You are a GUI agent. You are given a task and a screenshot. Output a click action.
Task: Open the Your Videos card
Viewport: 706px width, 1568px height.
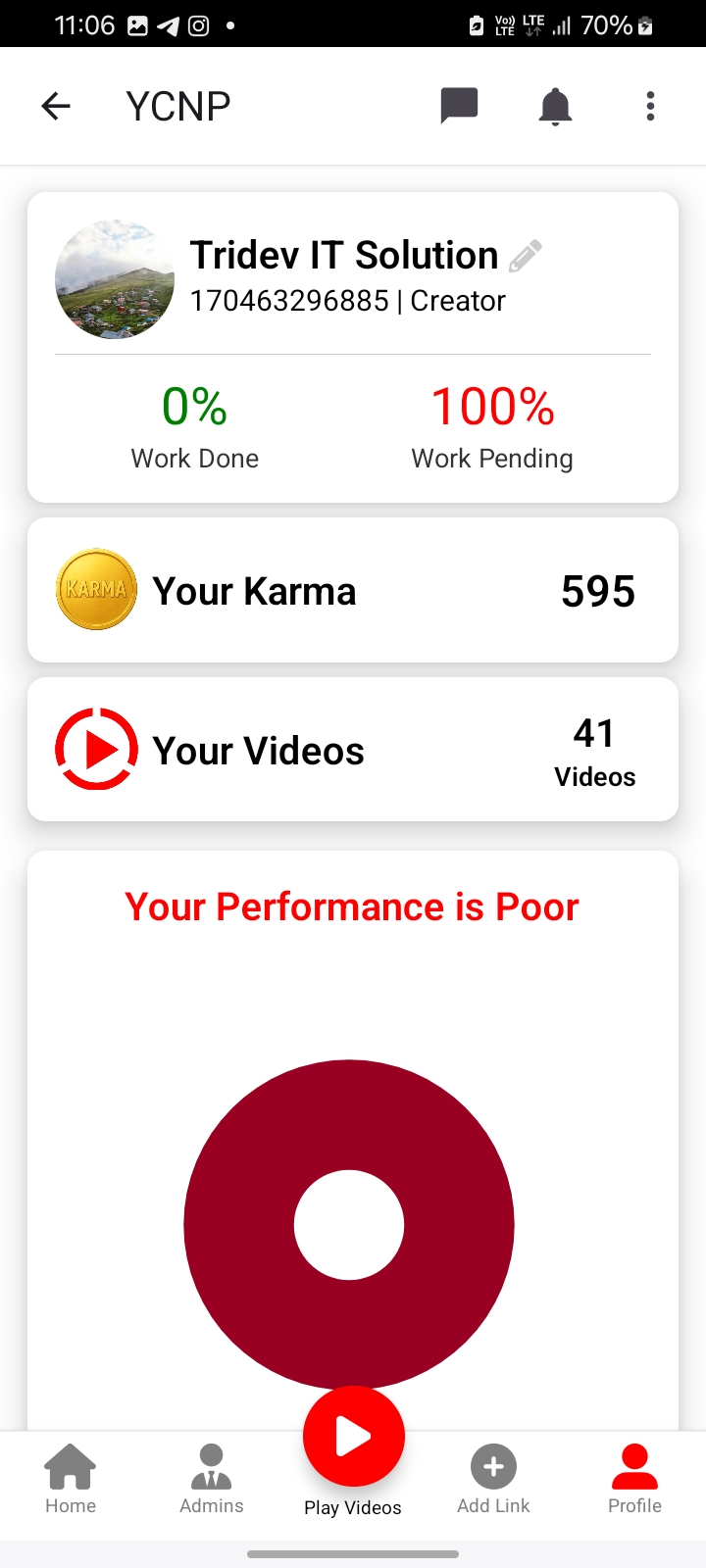(x=353, y=750)
